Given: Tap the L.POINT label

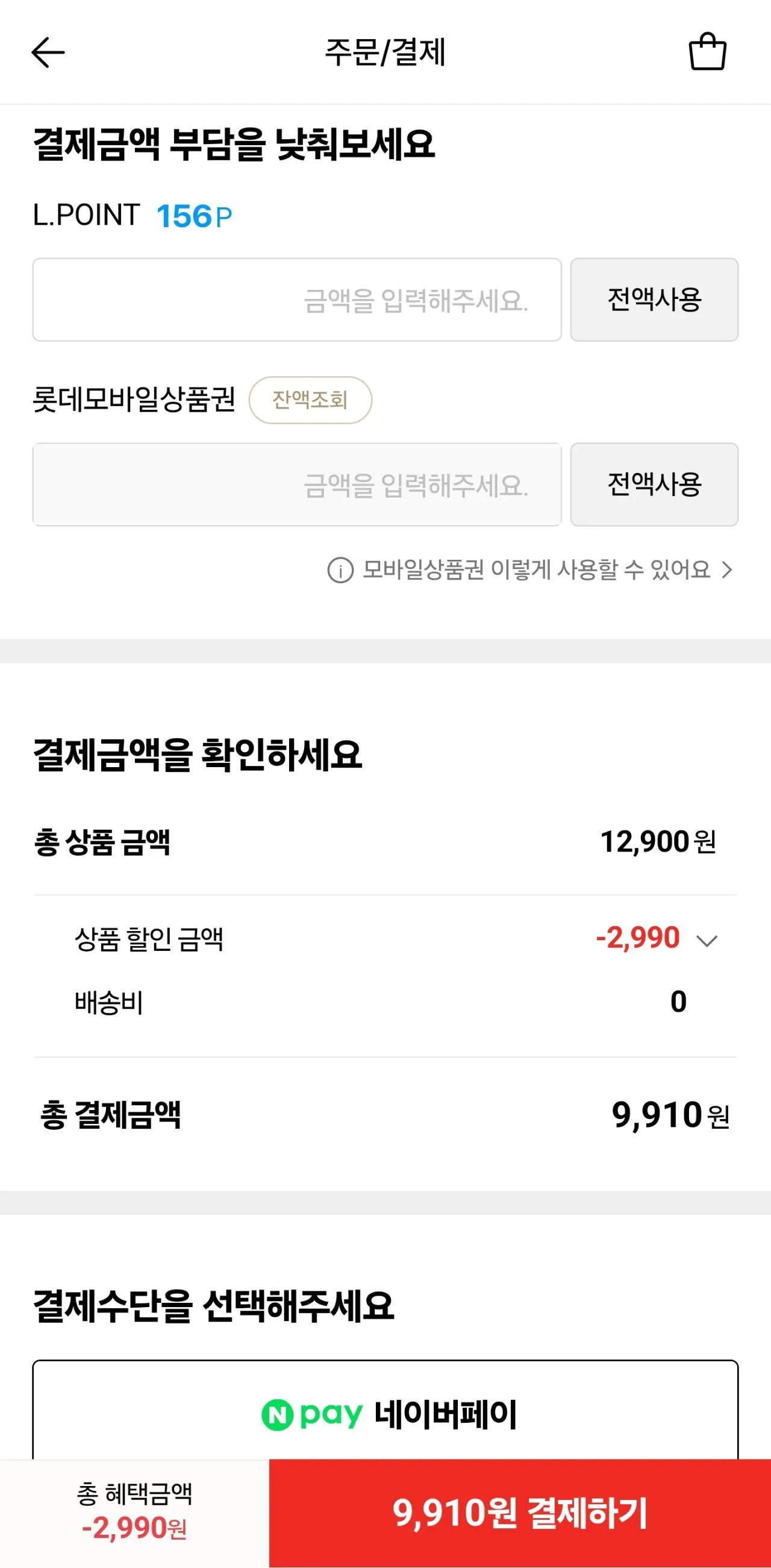Looking at the screenshot, I should point(83,216).
